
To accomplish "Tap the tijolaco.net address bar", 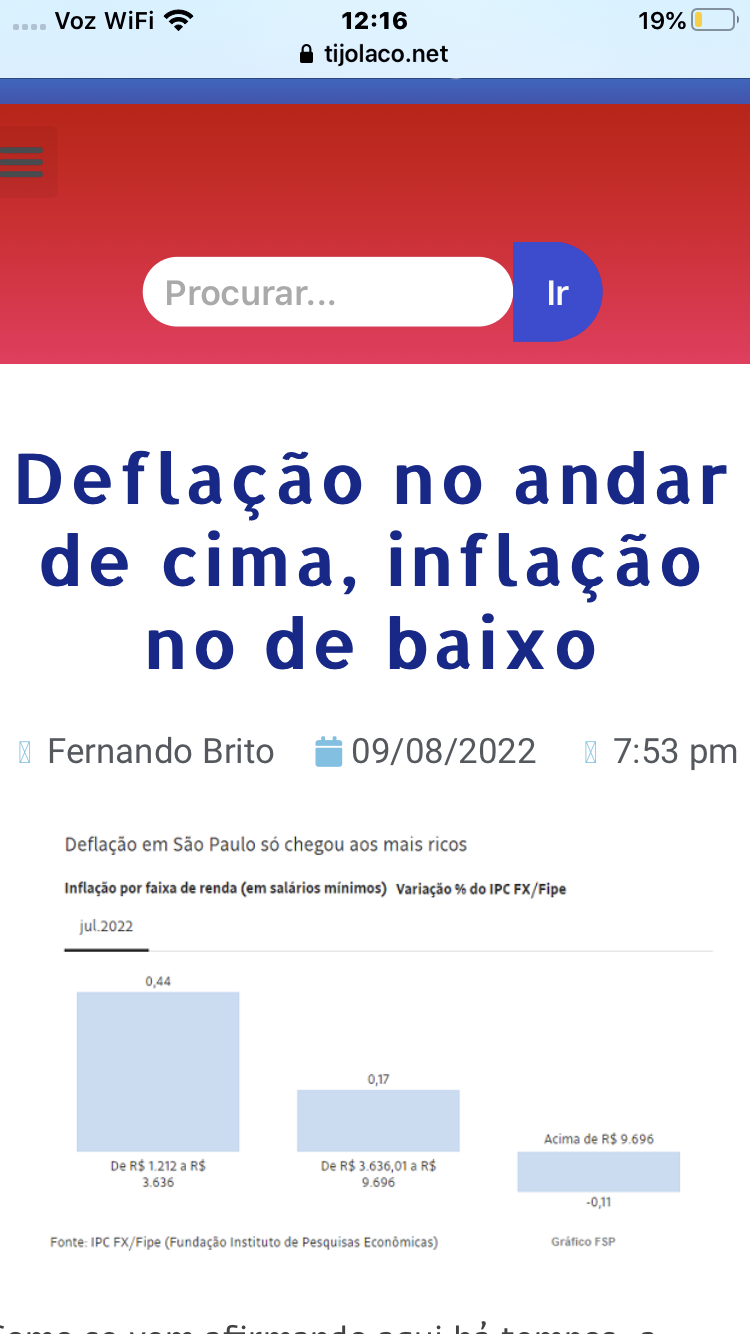I will click(375, 54).
